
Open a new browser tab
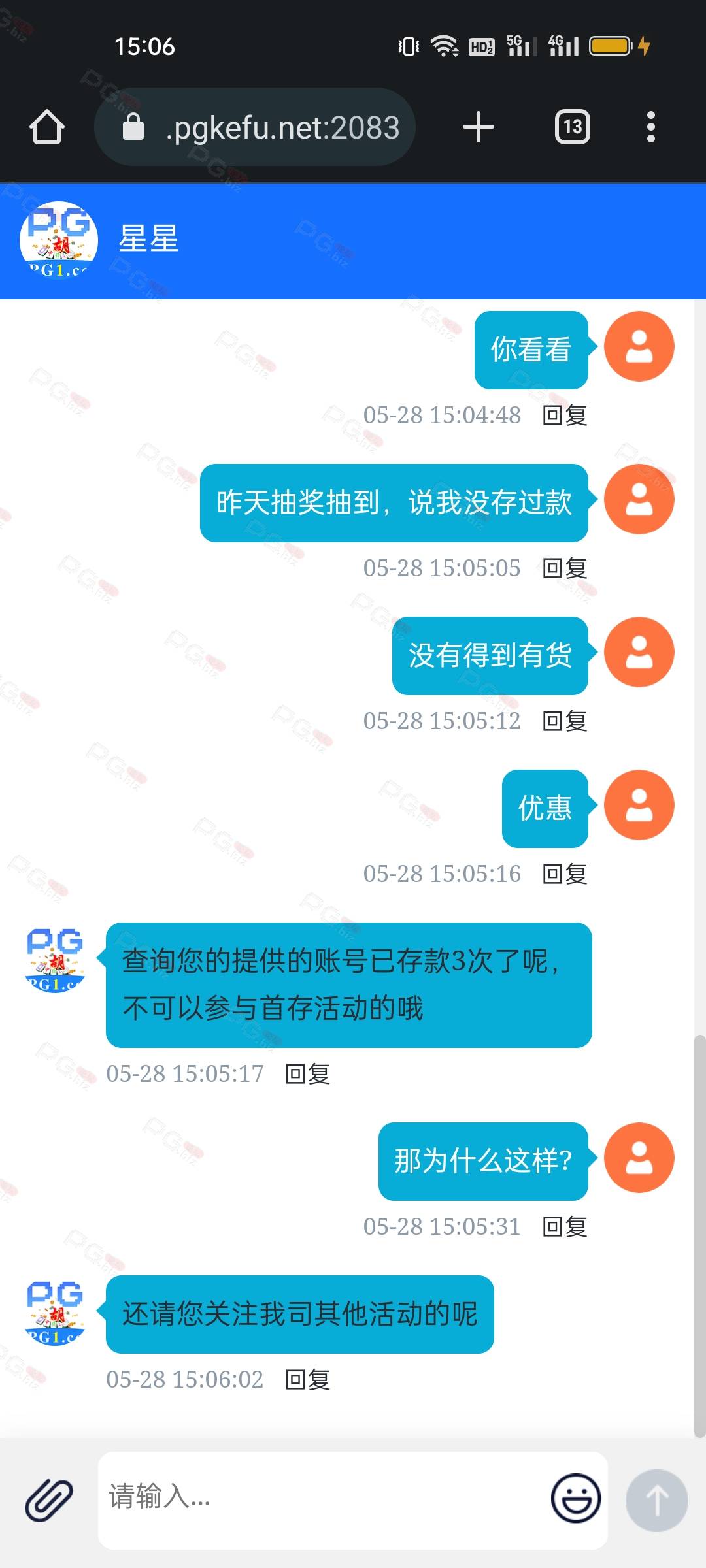[x=478, y=127]
